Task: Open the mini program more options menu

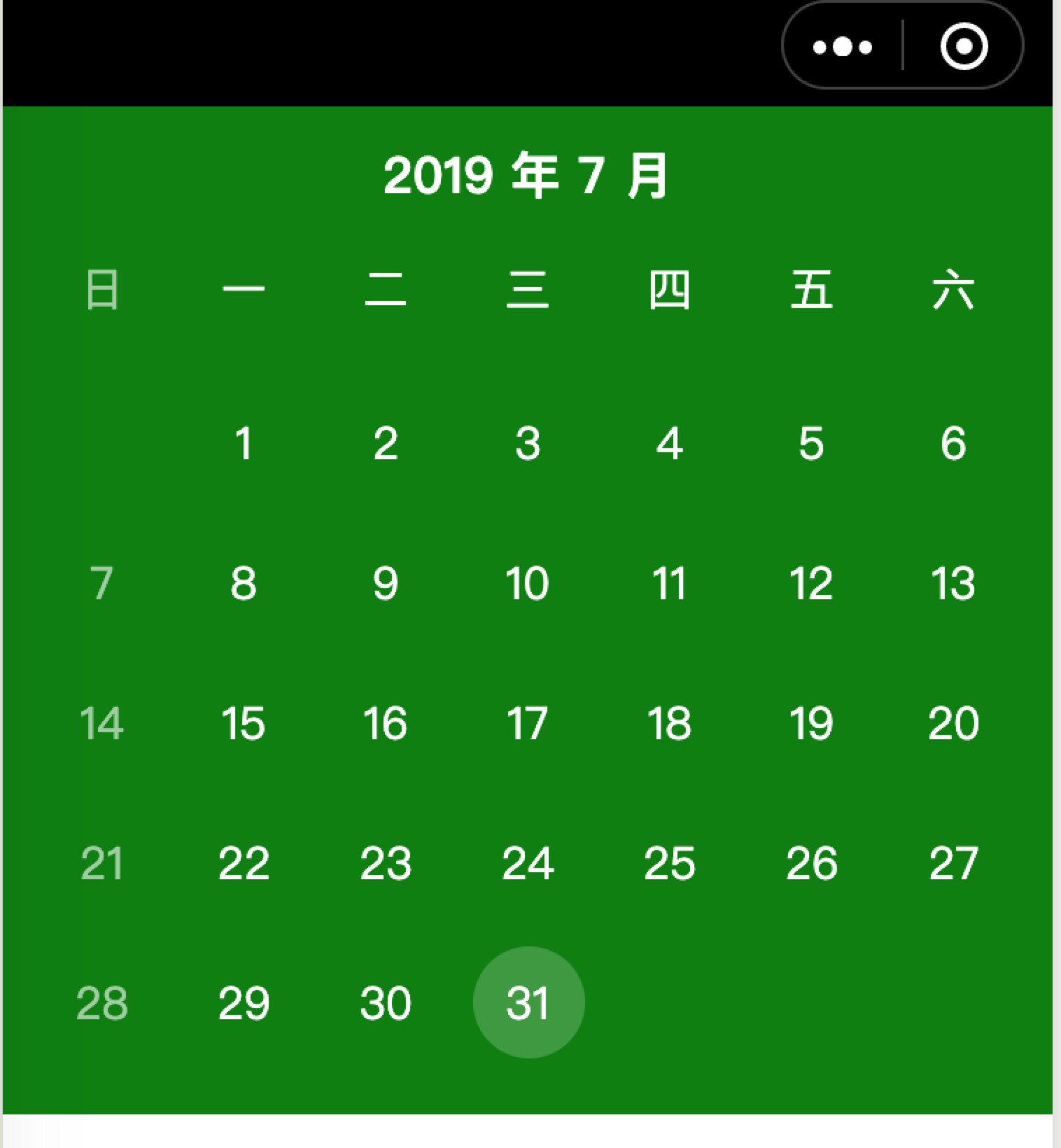Action: coord(843,47)
